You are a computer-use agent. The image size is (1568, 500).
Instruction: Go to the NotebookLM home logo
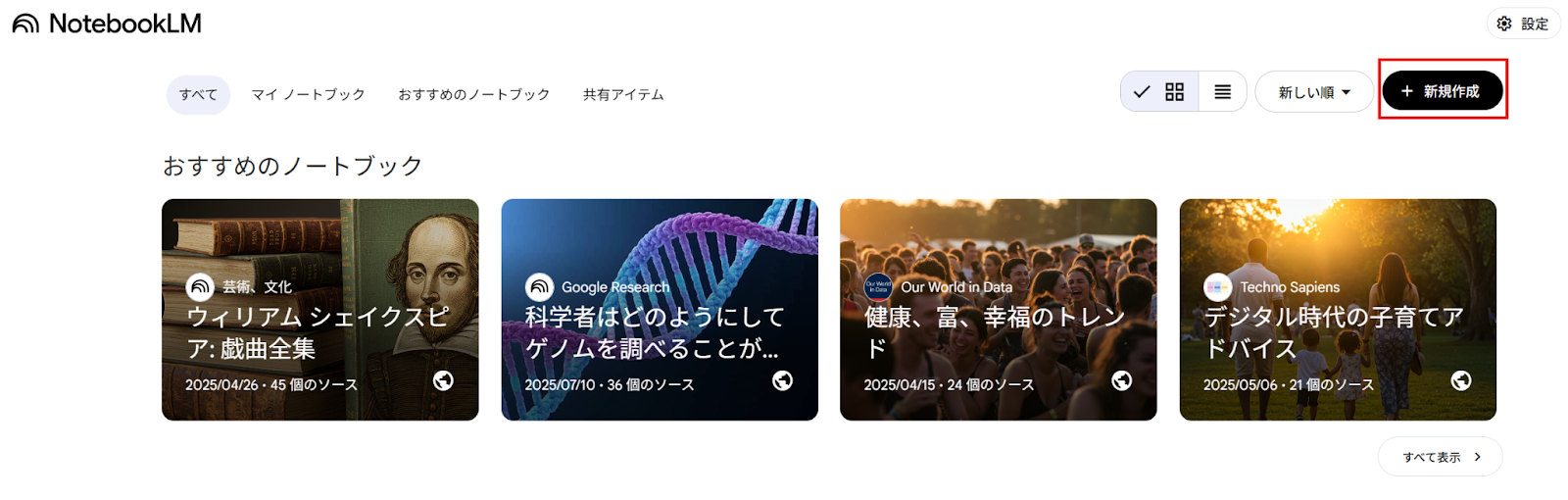click(x=107, y=24)
